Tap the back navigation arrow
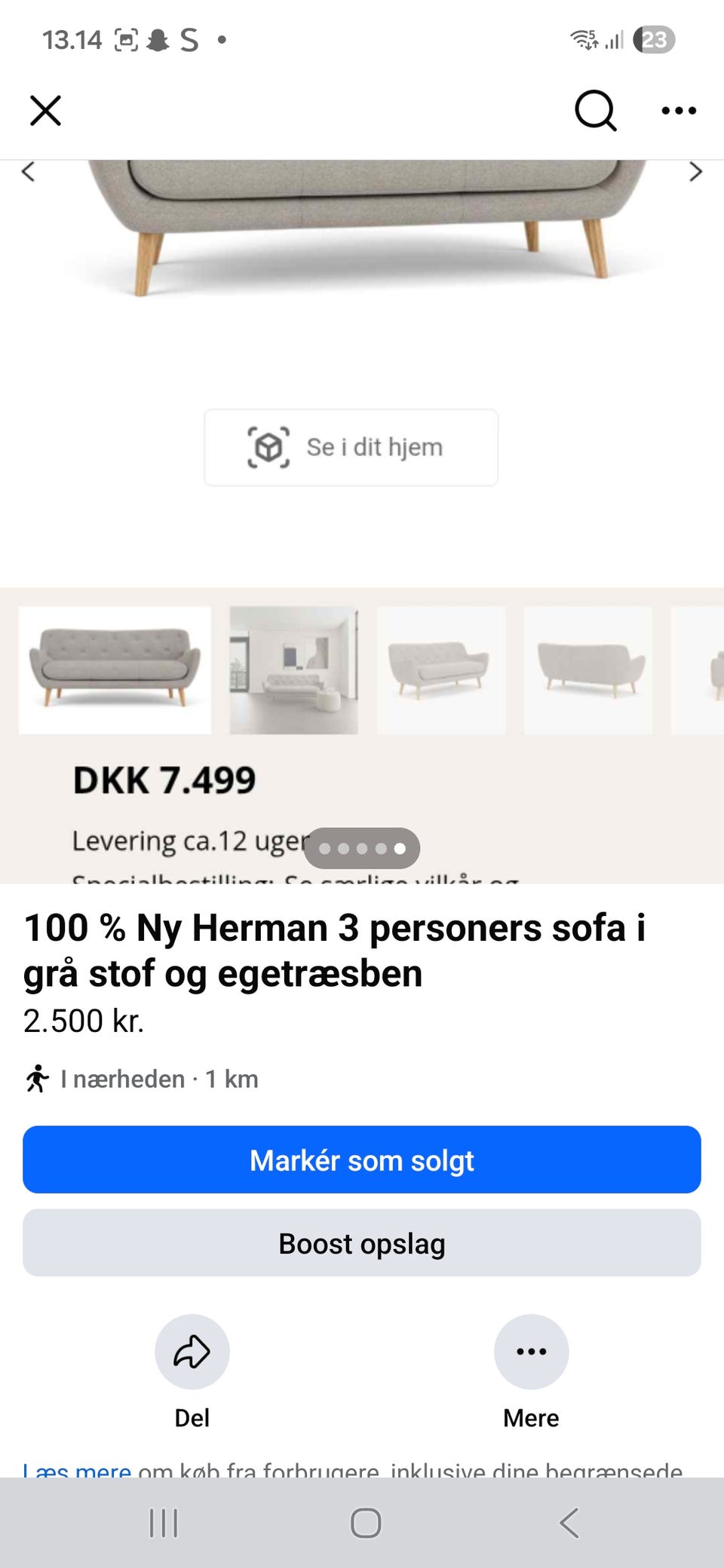 click(568, 1522)
